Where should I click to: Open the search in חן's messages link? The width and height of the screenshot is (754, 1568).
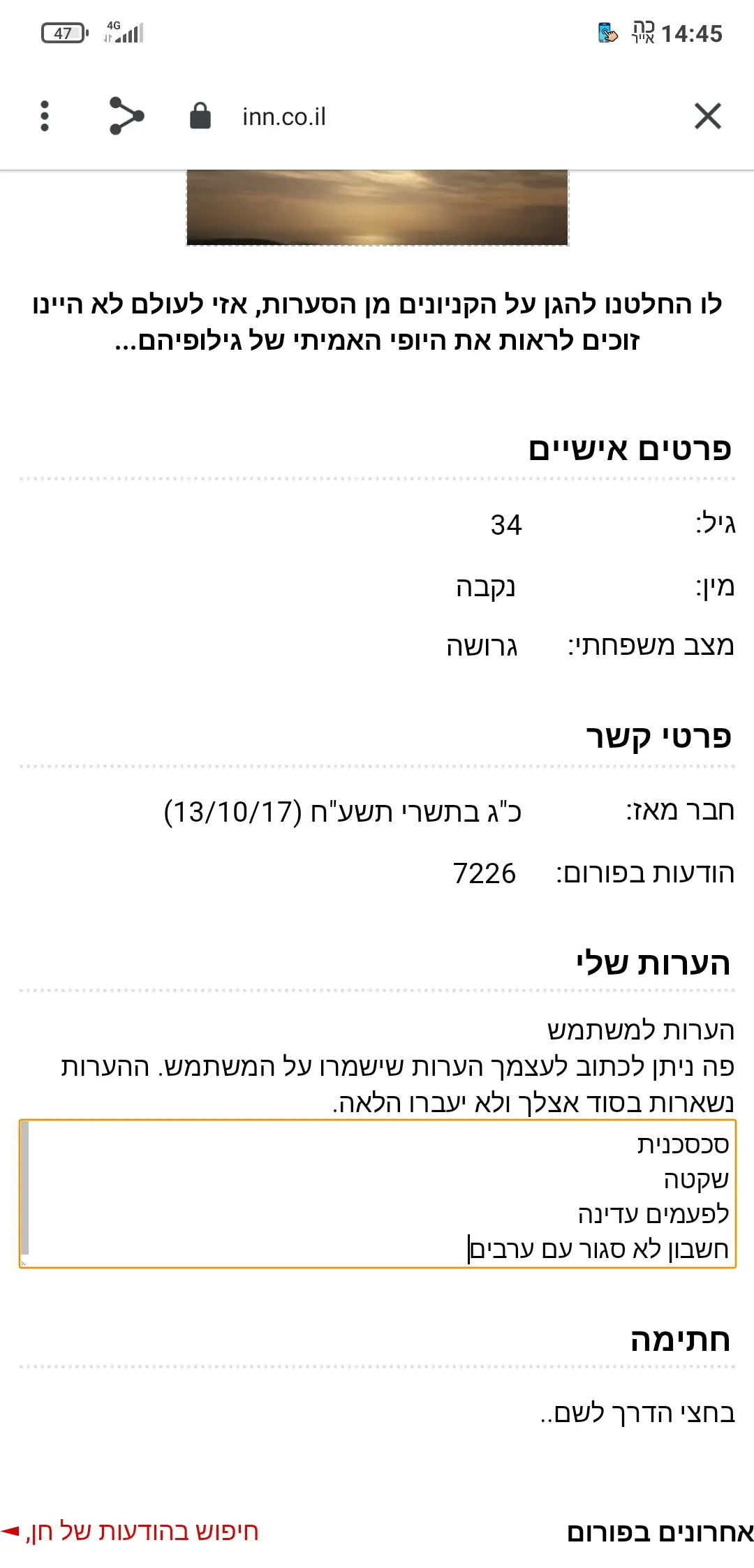pos(142,1531)
